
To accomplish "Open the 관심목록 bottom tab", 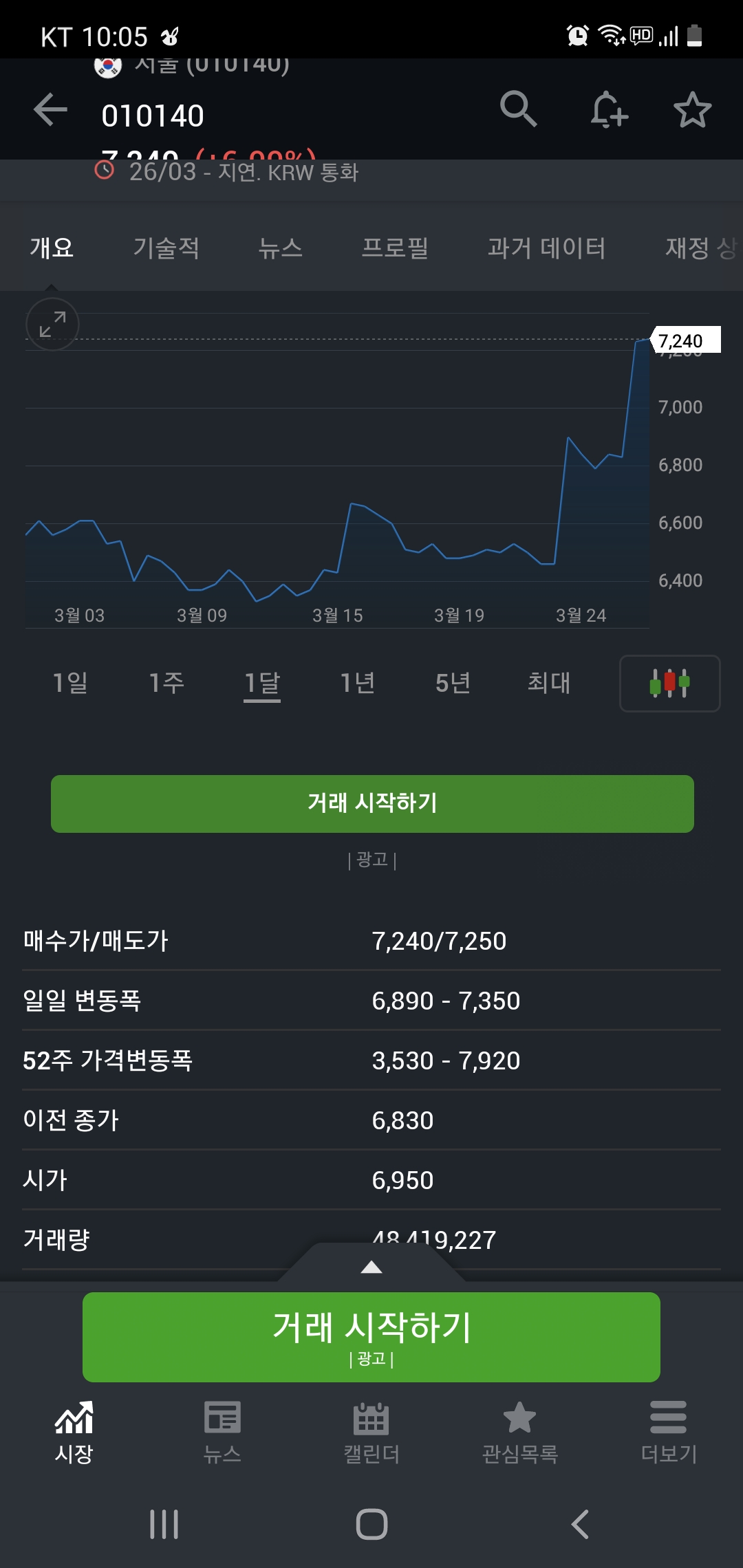I will [x=519, y=1432].
